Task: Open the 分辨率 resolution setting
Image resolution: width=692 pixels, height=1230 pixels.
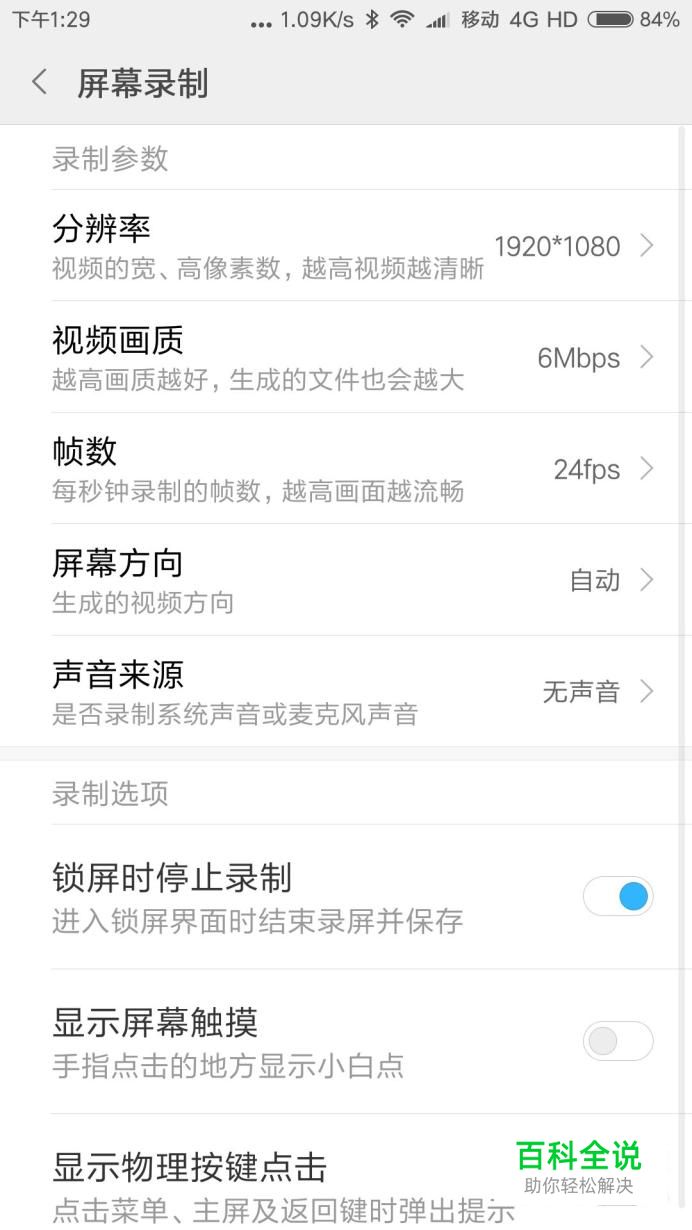Action: (x=346, y=245)
